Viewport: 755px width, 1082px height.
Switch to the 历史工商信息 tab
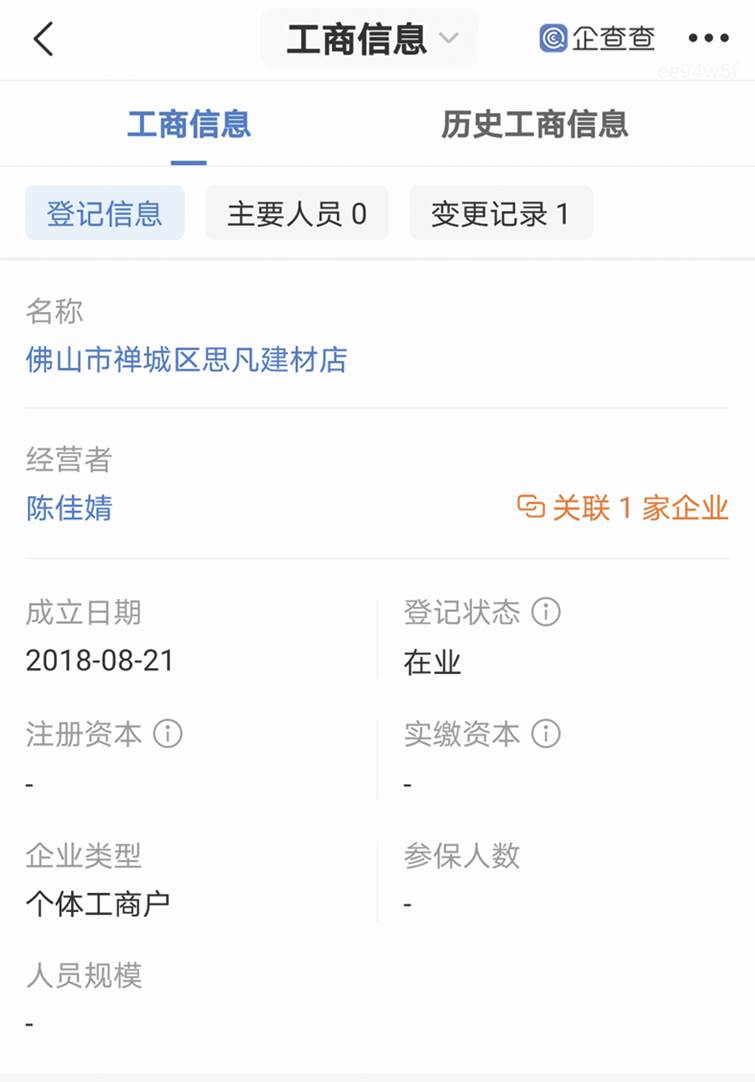coord(534,124)
